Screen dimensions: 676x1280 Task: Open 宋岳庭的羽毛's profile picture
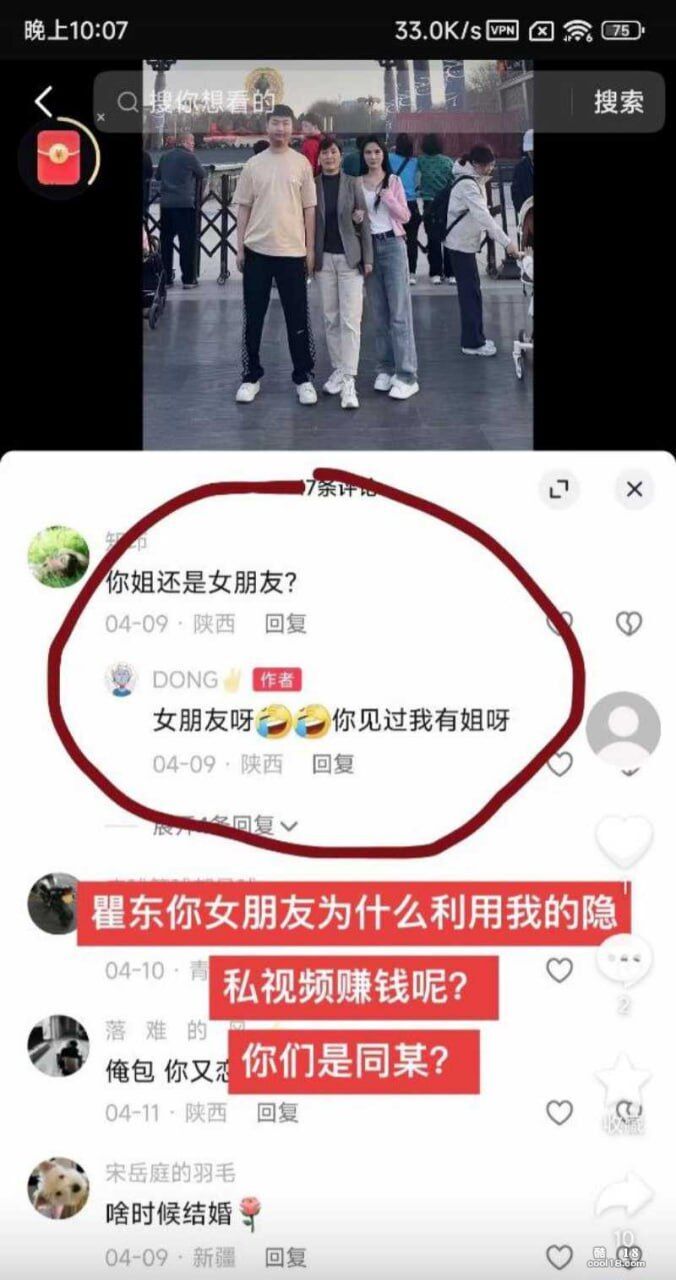(x=58, y=1188)
